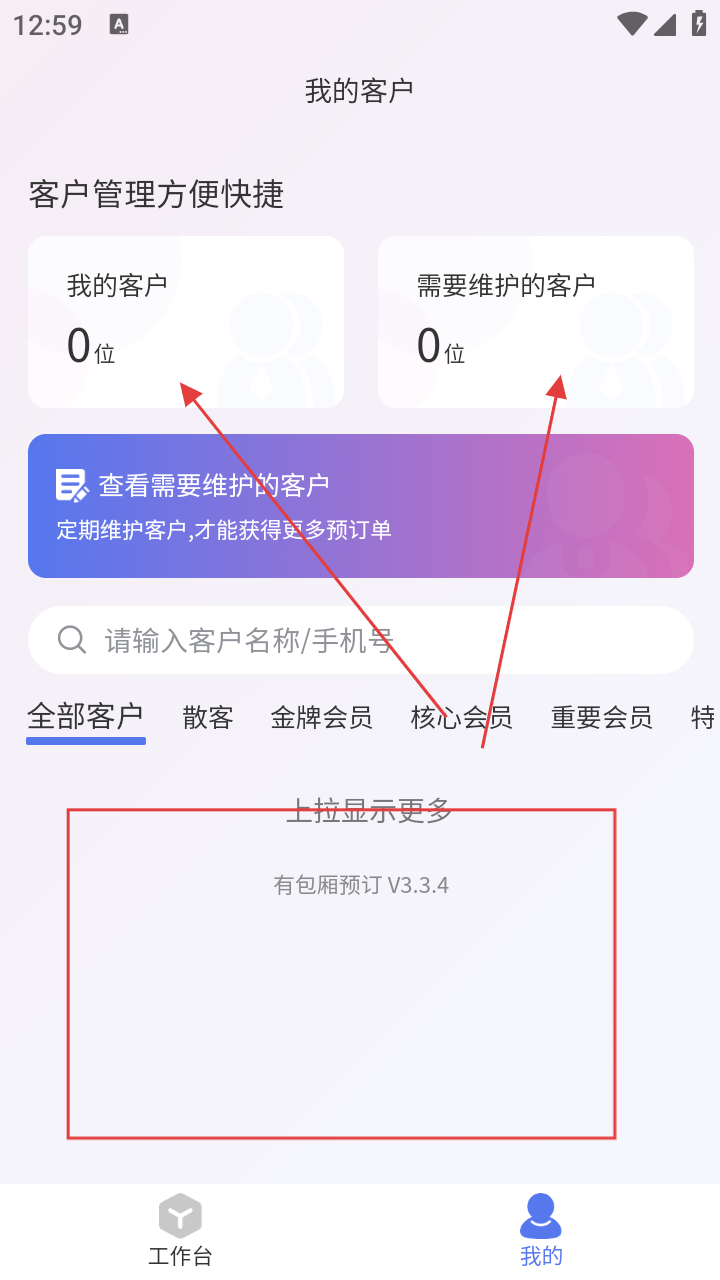The height and width of the screenshot is (1280, 720).
Task: Switch to the 金牌会员 tab
Action: click(x=321, y=717)
